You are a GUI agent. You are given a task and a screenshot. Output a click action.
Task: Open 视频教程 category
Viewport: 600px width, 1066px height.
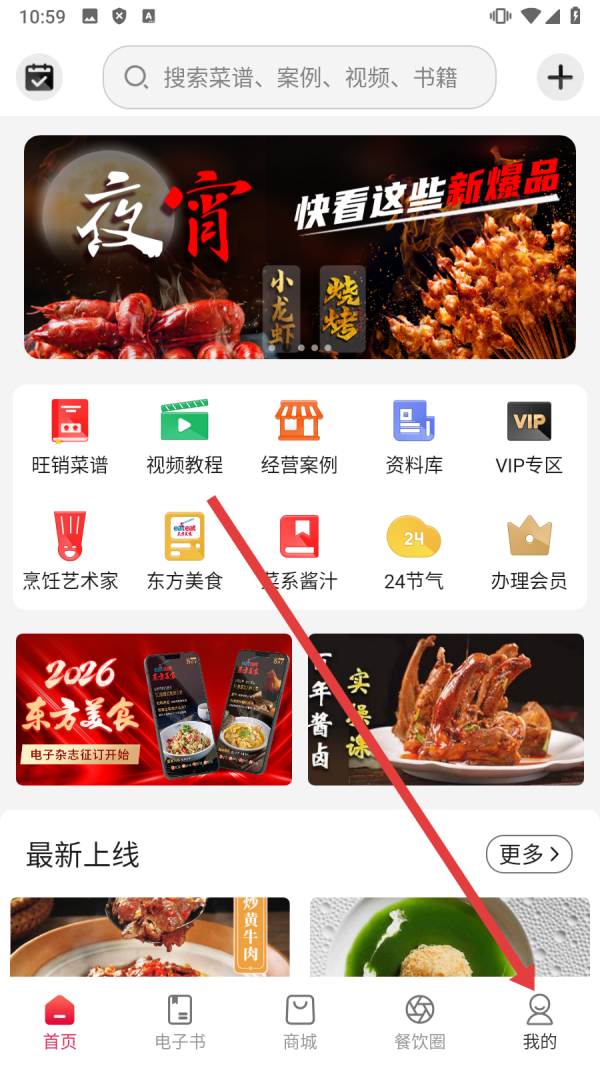pyautogui.click(x=184, y=436)
